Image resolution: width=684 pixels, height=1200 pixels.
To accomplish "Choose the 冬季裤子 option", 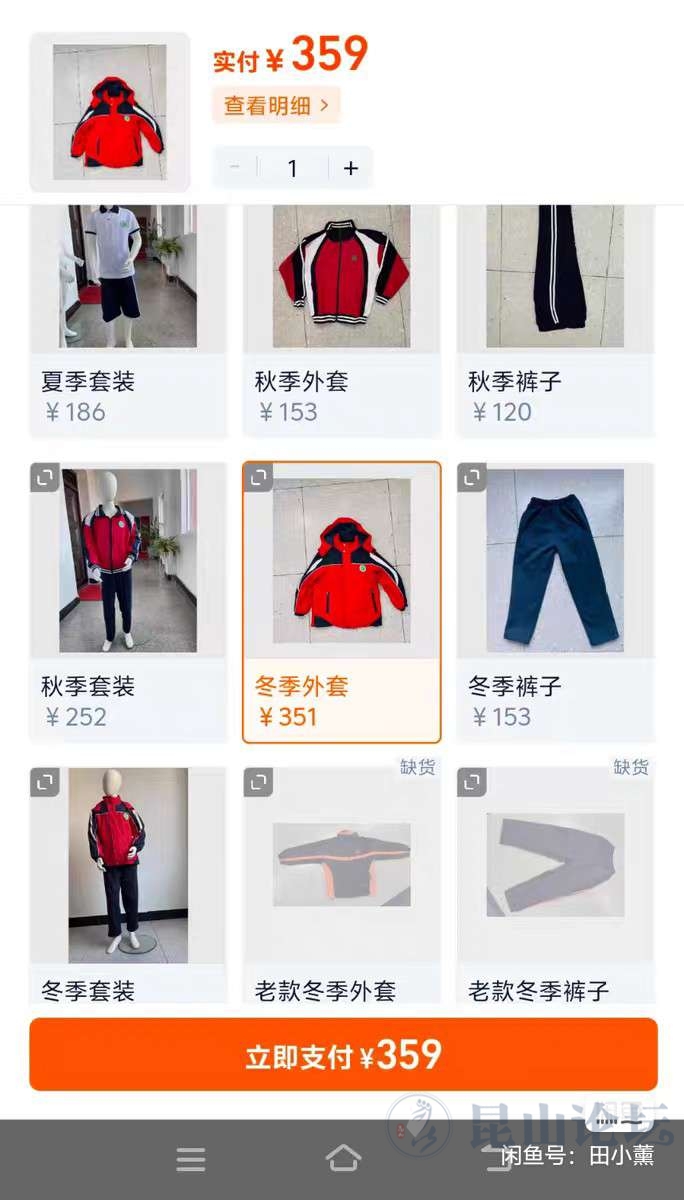I will (x=555, y=600).
